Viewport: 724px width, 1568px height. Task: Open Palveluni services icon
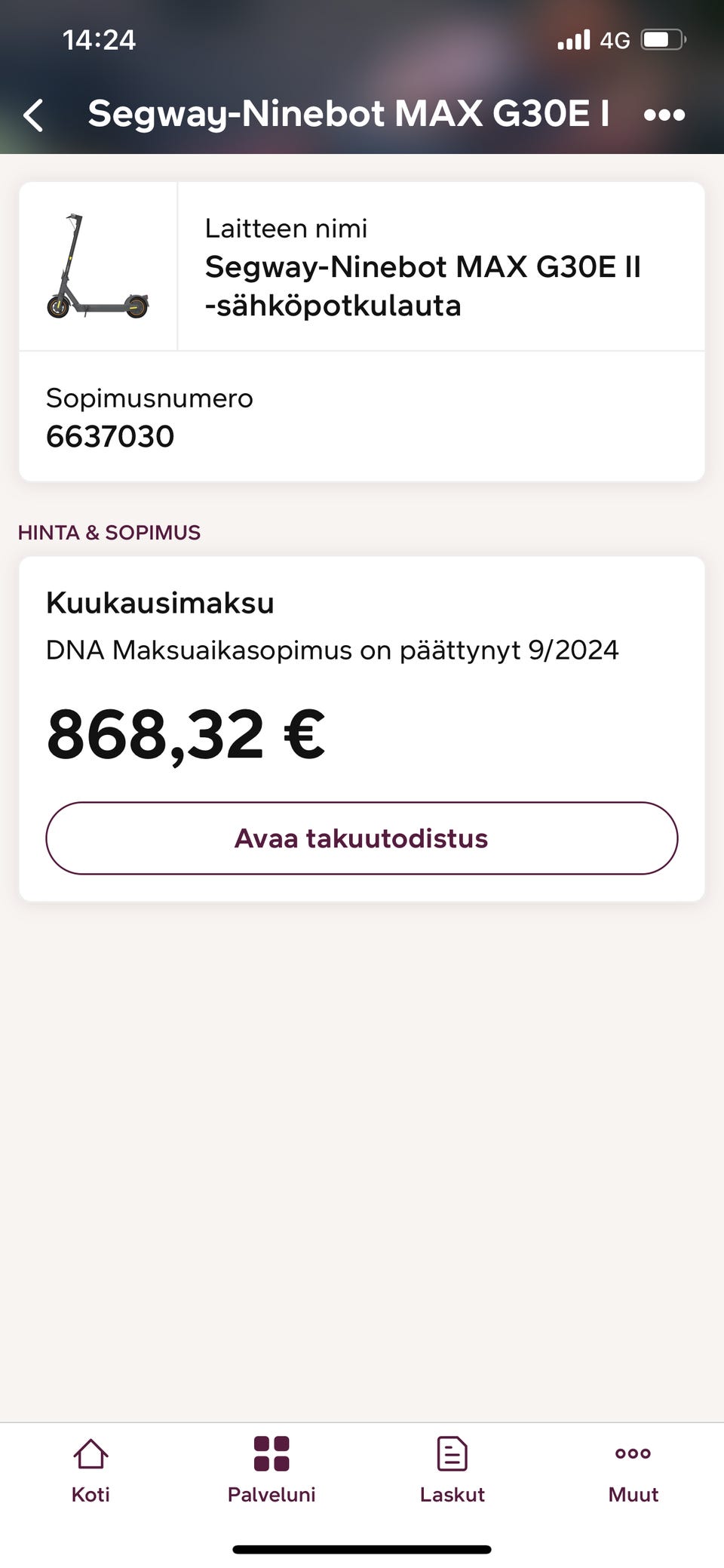click(272, 1453)
